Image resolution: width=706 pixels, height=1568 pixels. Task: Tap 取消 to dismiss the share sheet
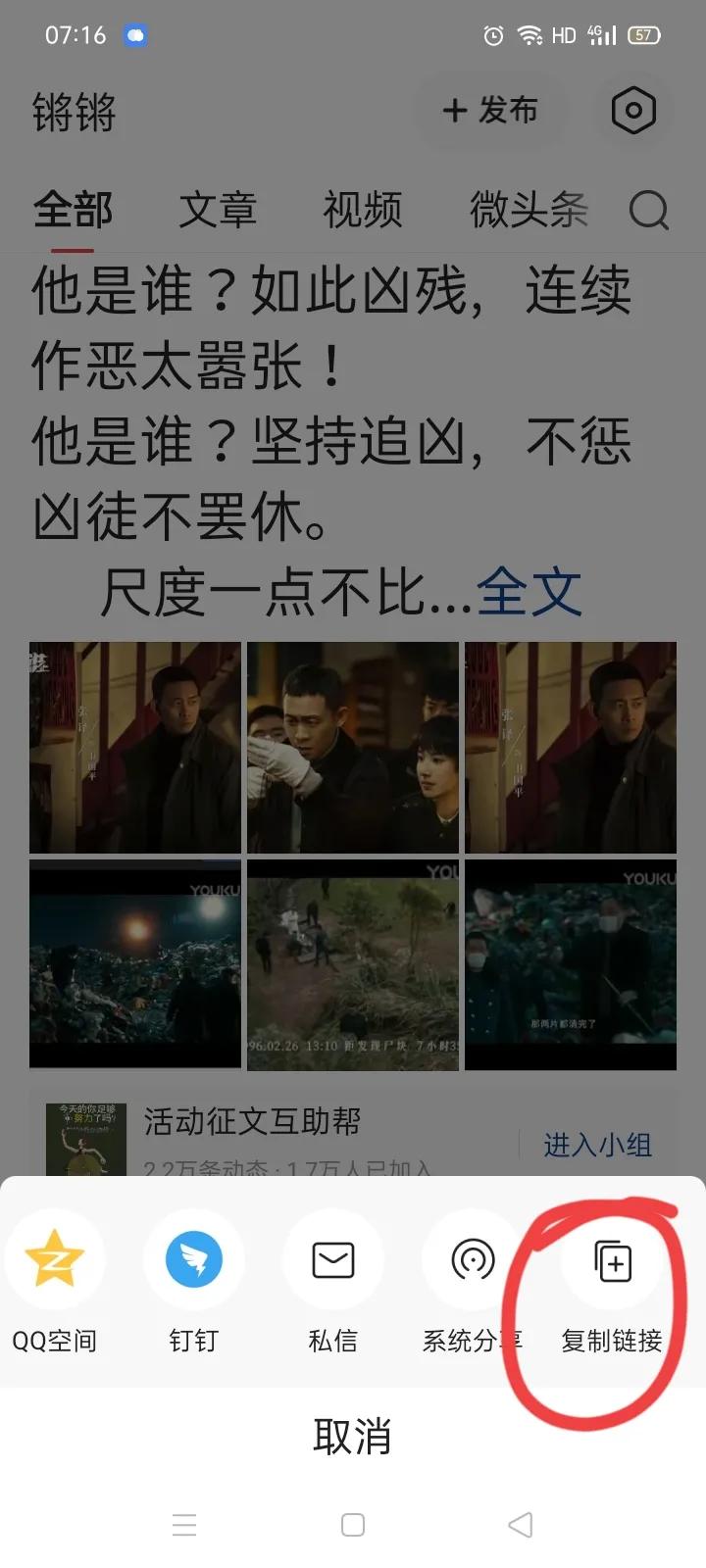[352, 1437]
